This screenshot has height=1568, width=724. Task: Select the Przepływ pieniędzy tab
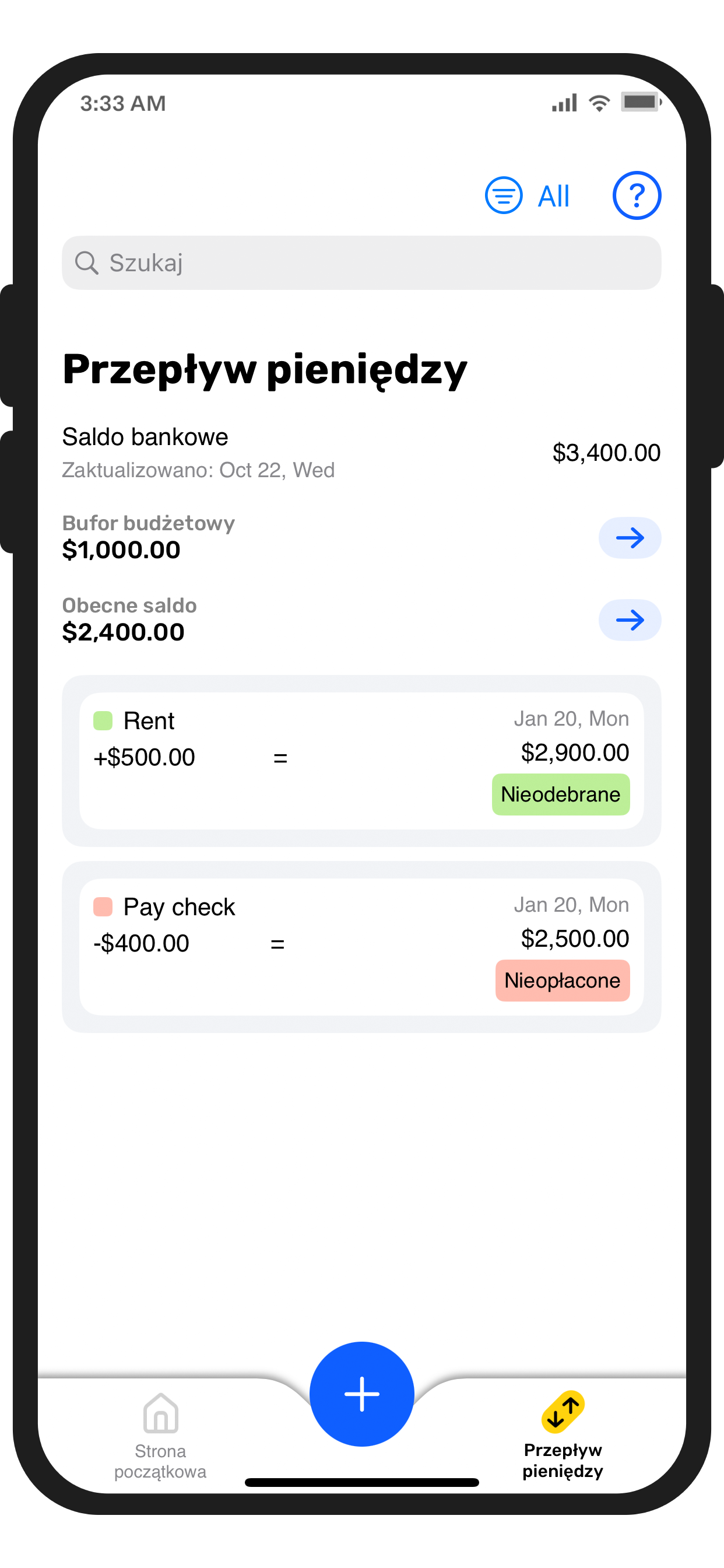[x=562, y=1436]
